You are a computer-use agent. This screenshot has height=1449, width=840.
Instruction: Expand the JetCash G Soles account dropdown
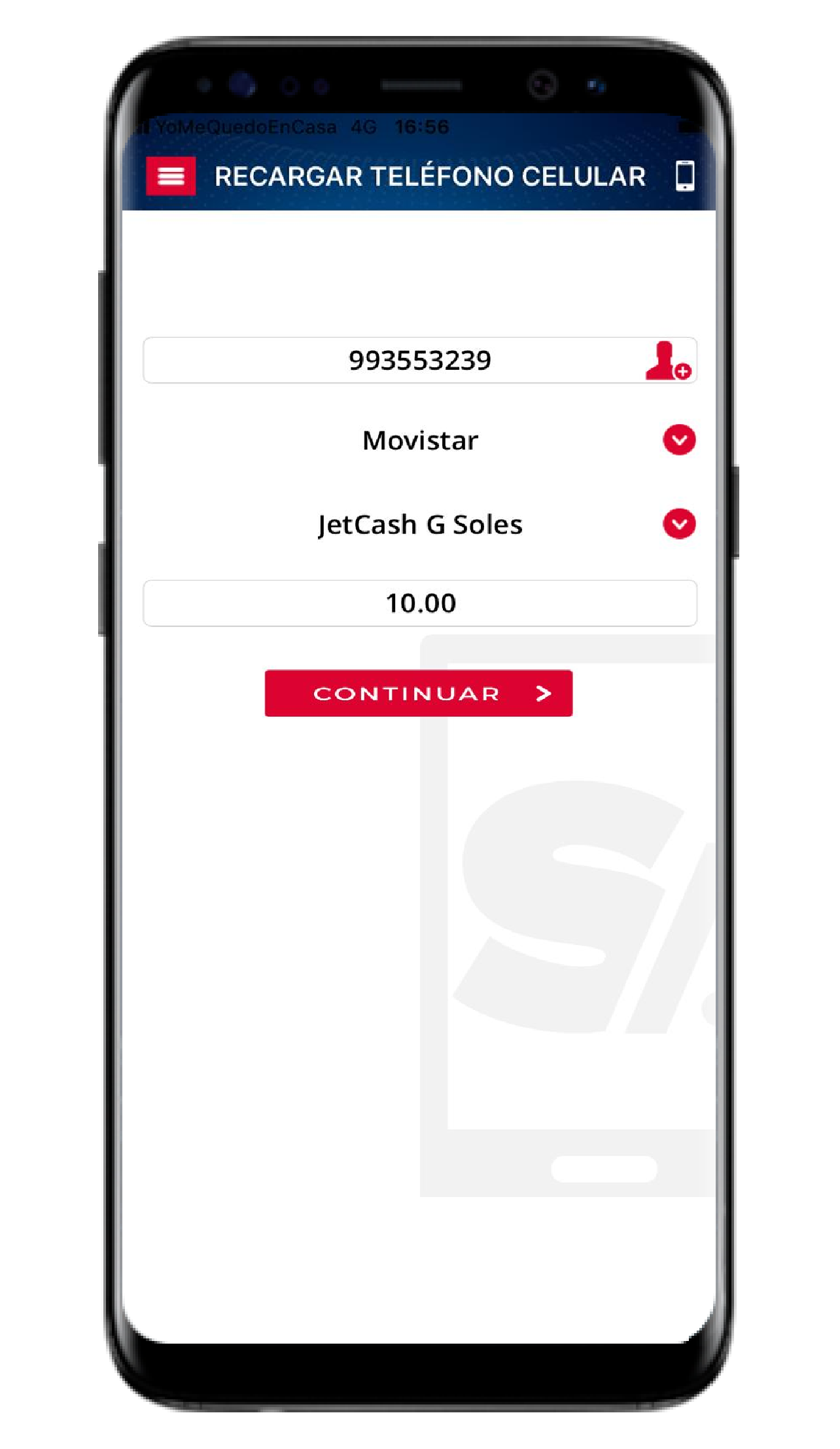pos(679,524)
